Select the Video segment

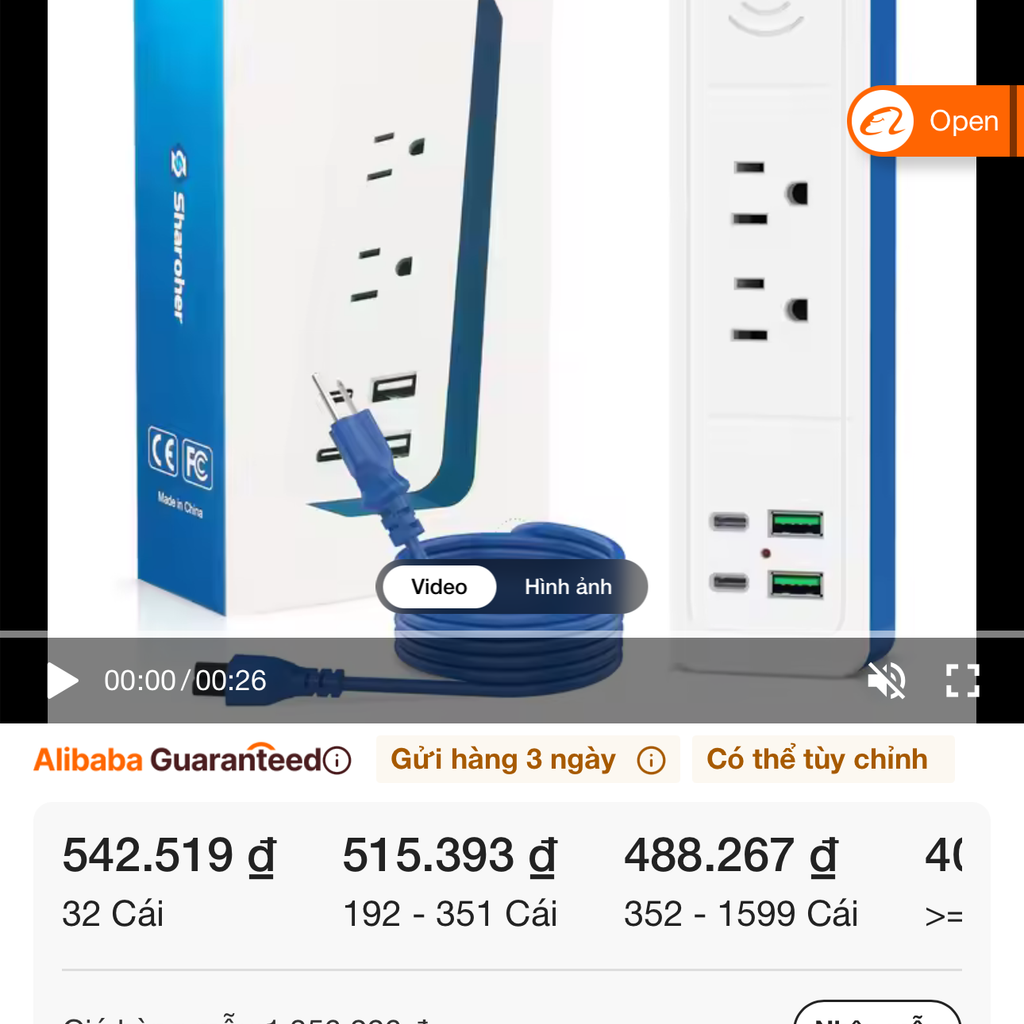(x=439, y=587)
